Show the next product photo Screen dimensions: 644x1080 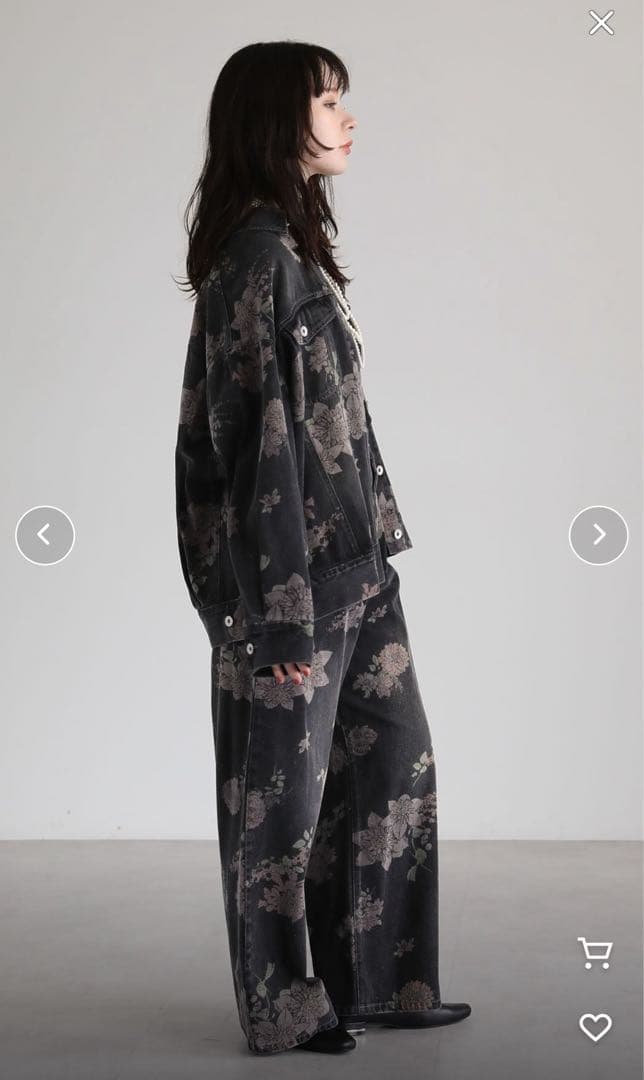pyautogui.click(x=598, y=535)
